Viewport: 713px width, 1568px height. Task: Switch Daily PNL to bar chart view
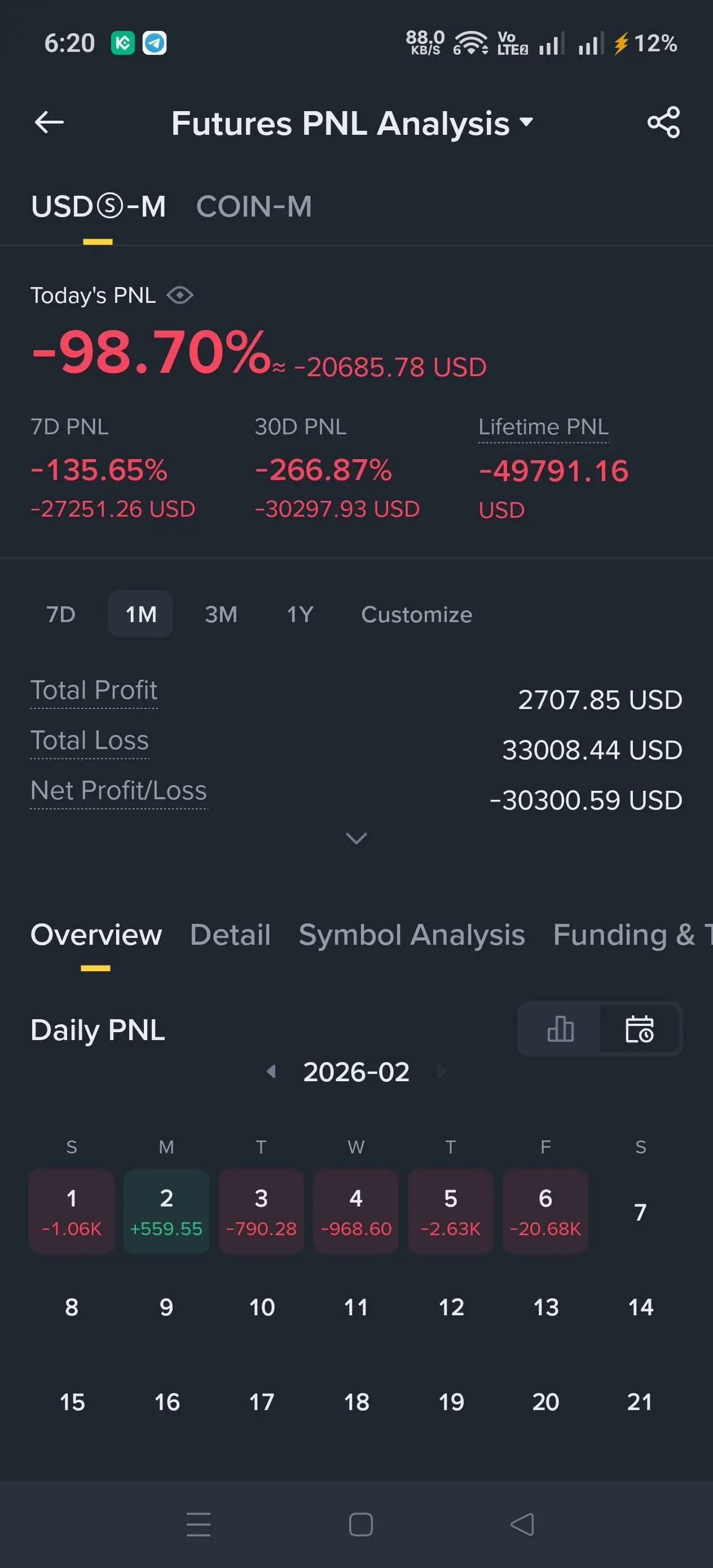[560, 1029]
